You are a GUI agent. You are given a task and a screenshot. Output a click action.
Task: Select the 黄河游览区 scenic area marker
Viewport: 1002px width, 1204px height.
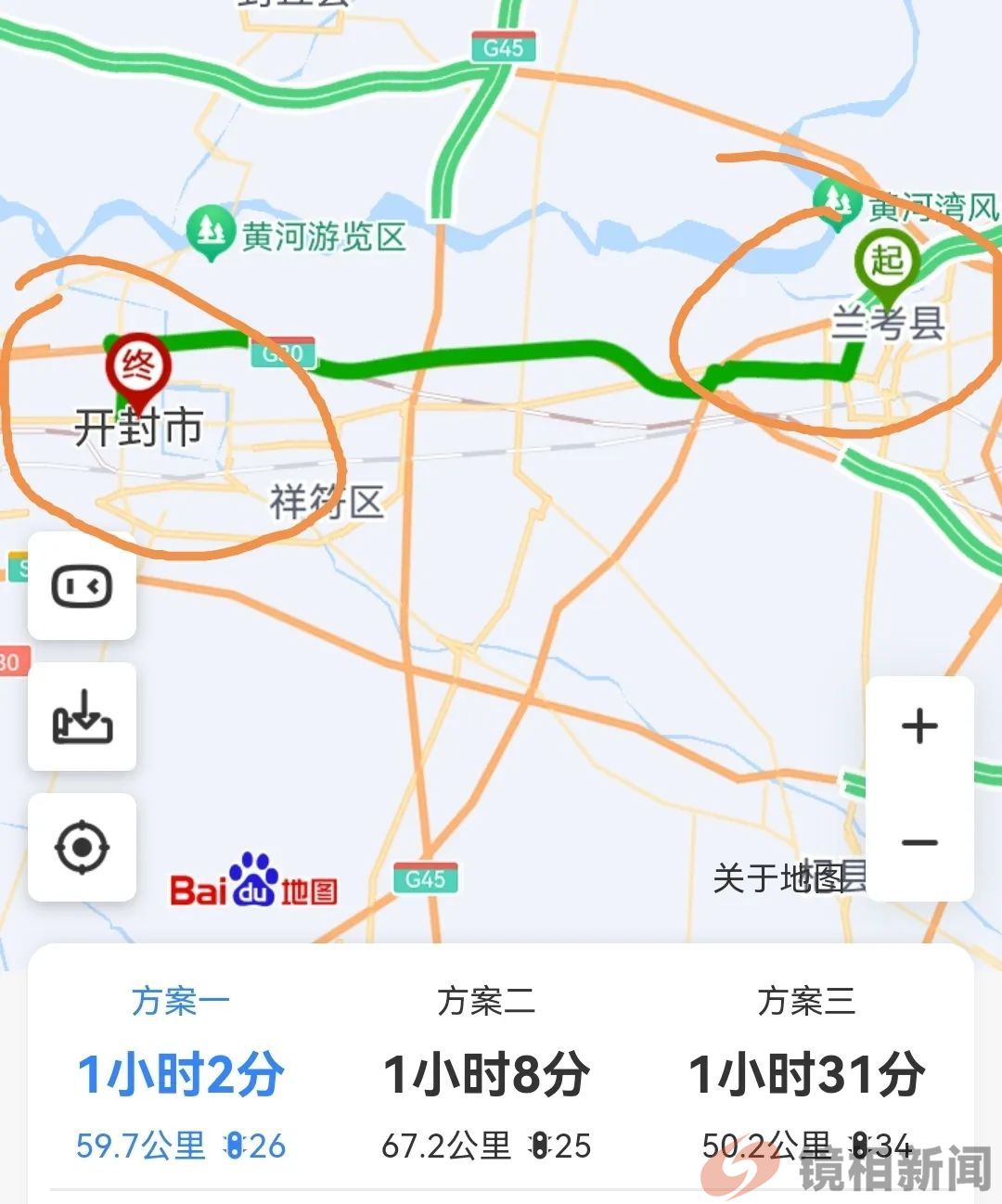click(212, 230)
